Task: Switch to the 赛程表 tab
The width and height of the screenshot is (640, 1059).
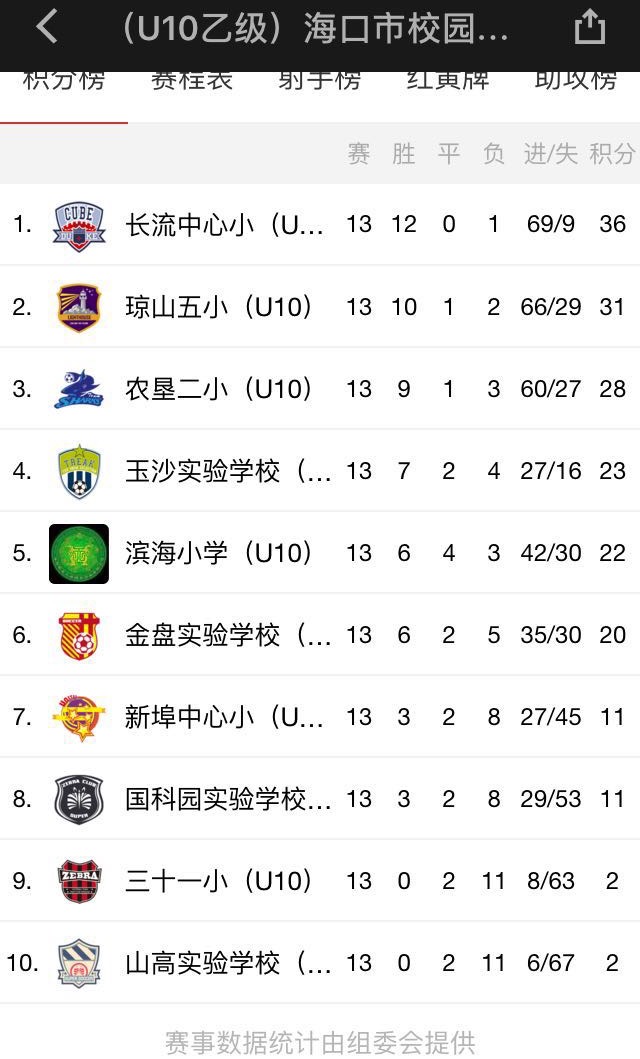Action: pos(192,82)
